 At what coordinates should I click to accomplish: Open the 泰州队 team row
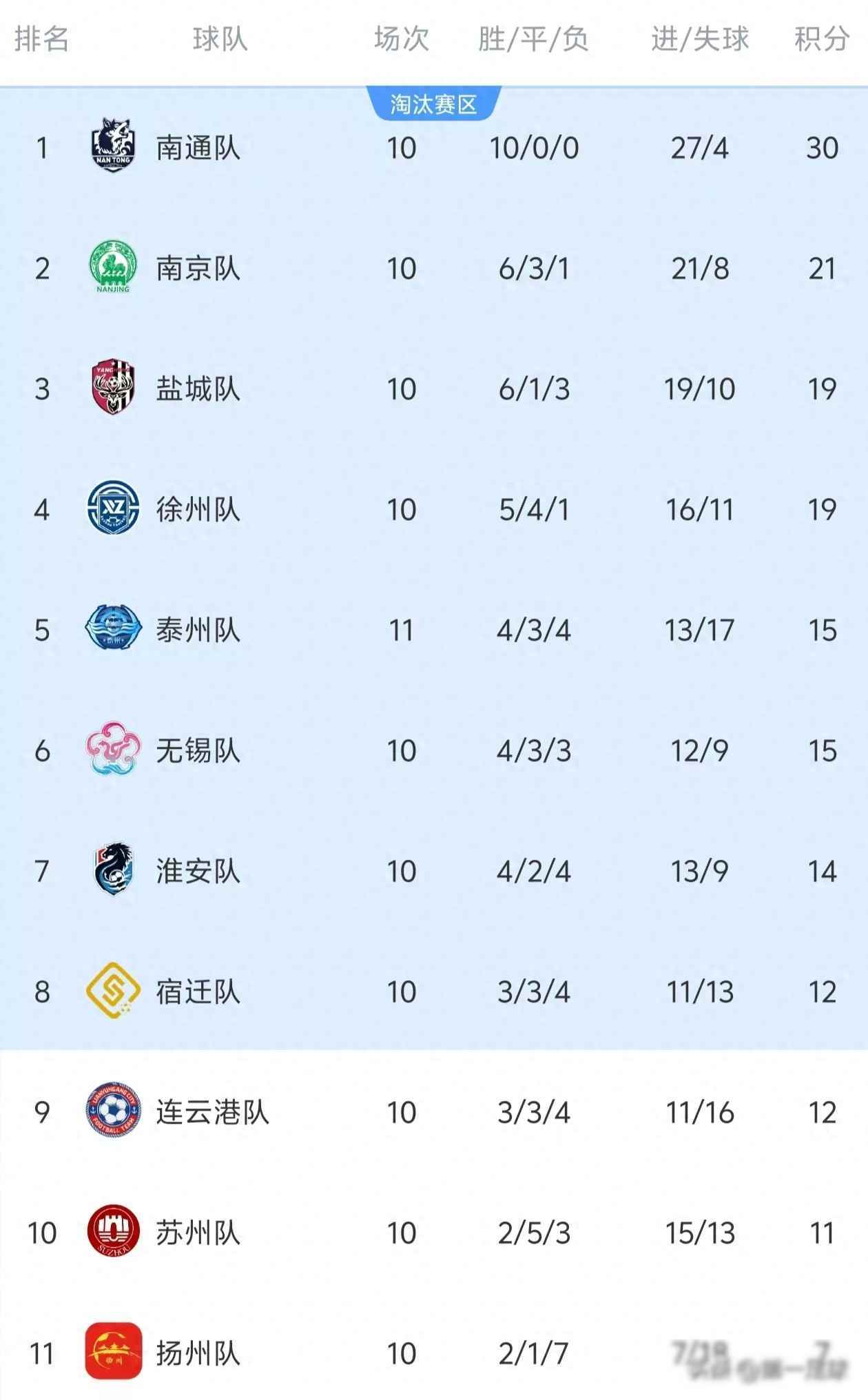coord(198,630)
